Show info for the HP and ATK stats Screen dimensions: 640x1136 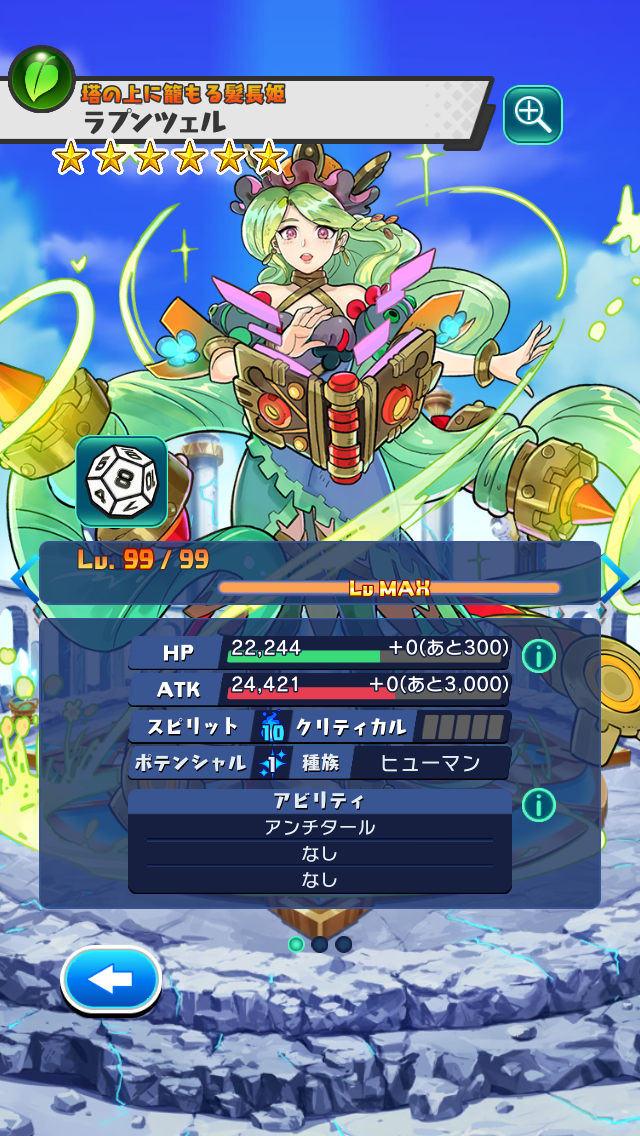tap(538, 656)
